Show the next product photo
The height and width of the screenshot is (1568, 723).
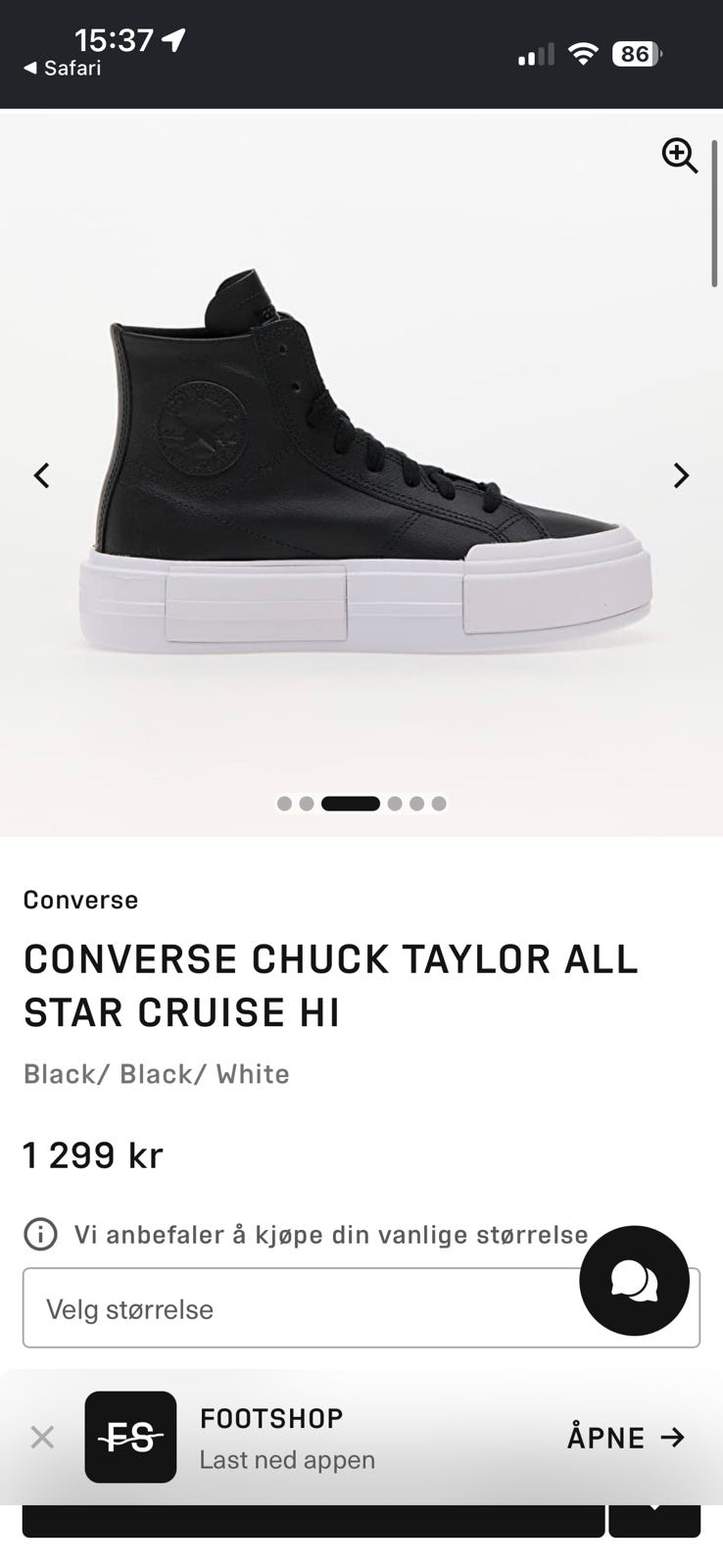[681, 475]
